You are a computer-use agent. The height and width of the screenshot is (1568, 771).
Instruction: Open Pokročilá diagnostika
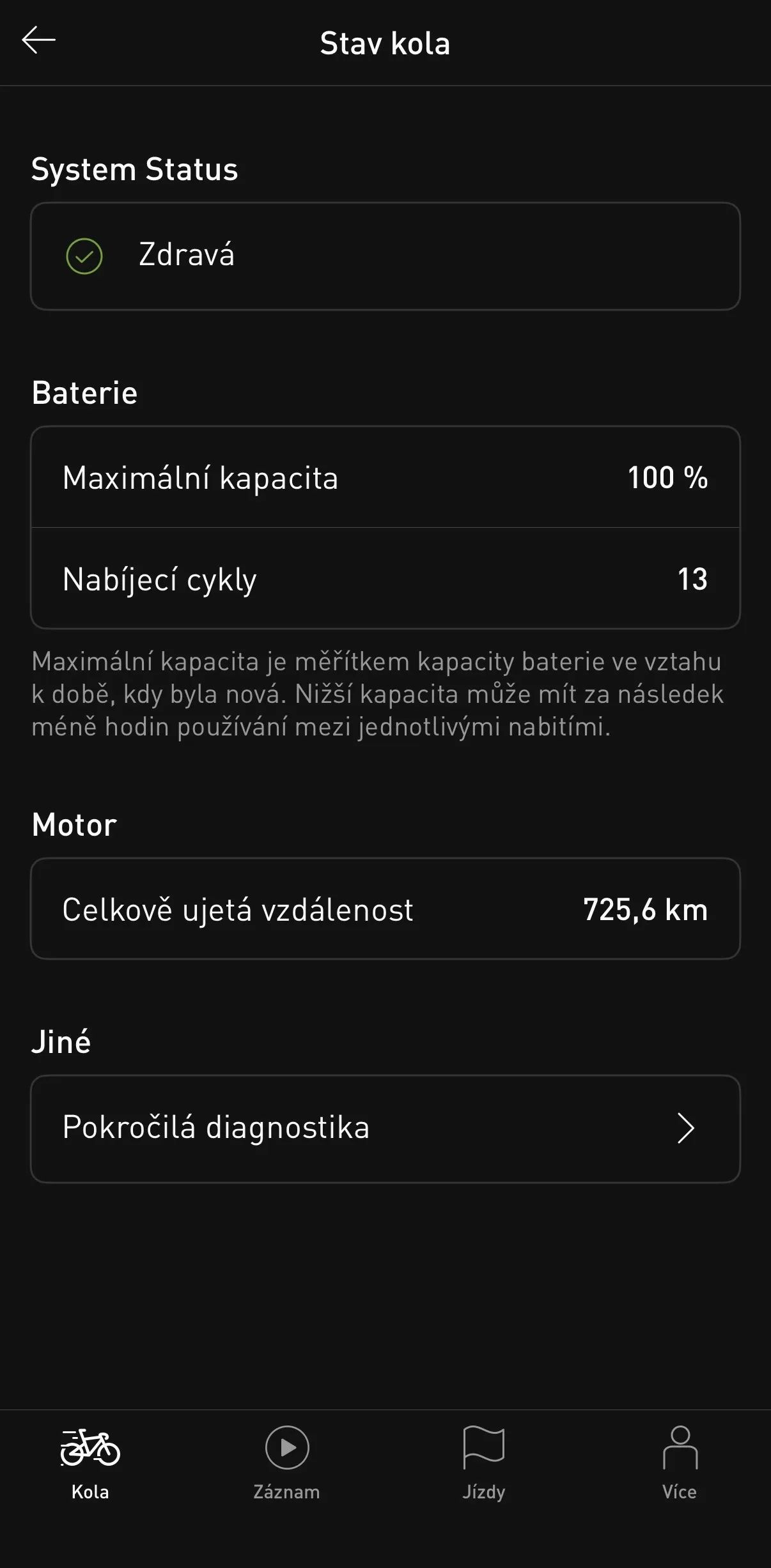coord(385,1128)
